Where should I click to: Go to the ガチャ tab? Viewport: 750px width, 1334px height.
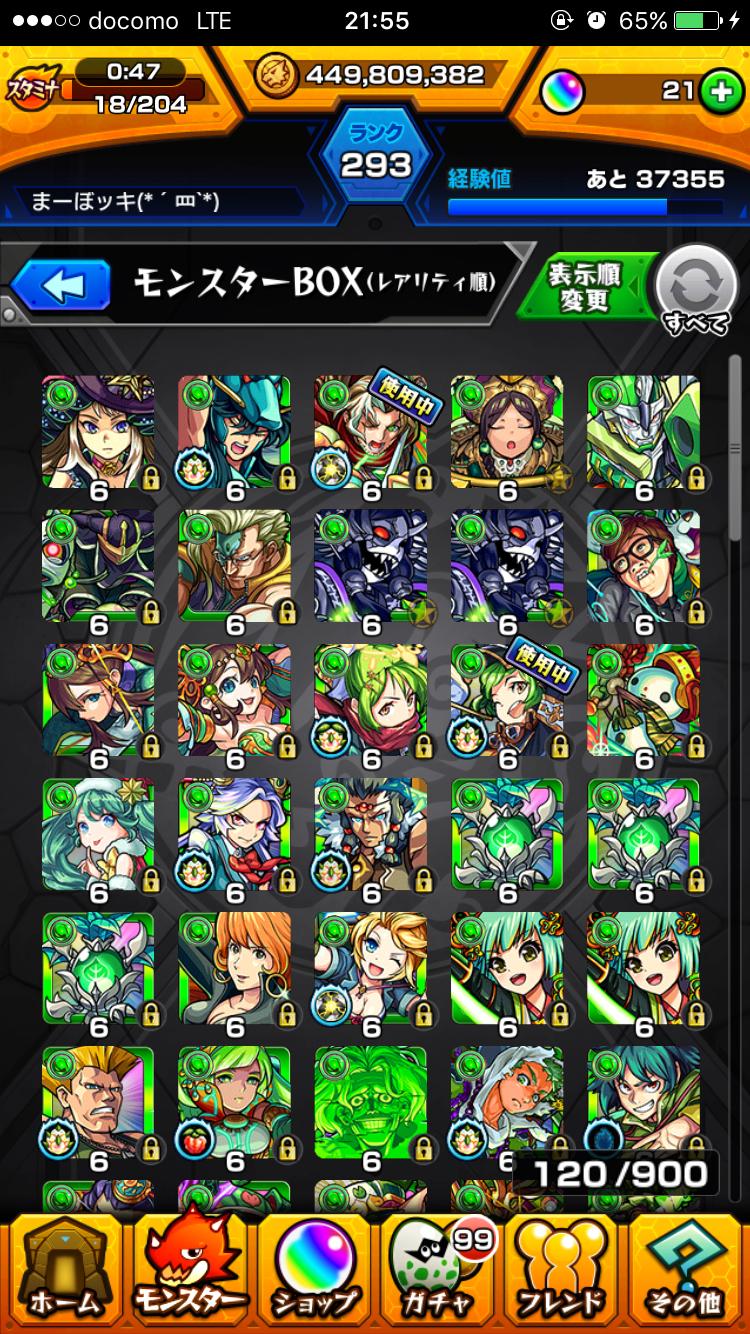tap(438, 1275)
